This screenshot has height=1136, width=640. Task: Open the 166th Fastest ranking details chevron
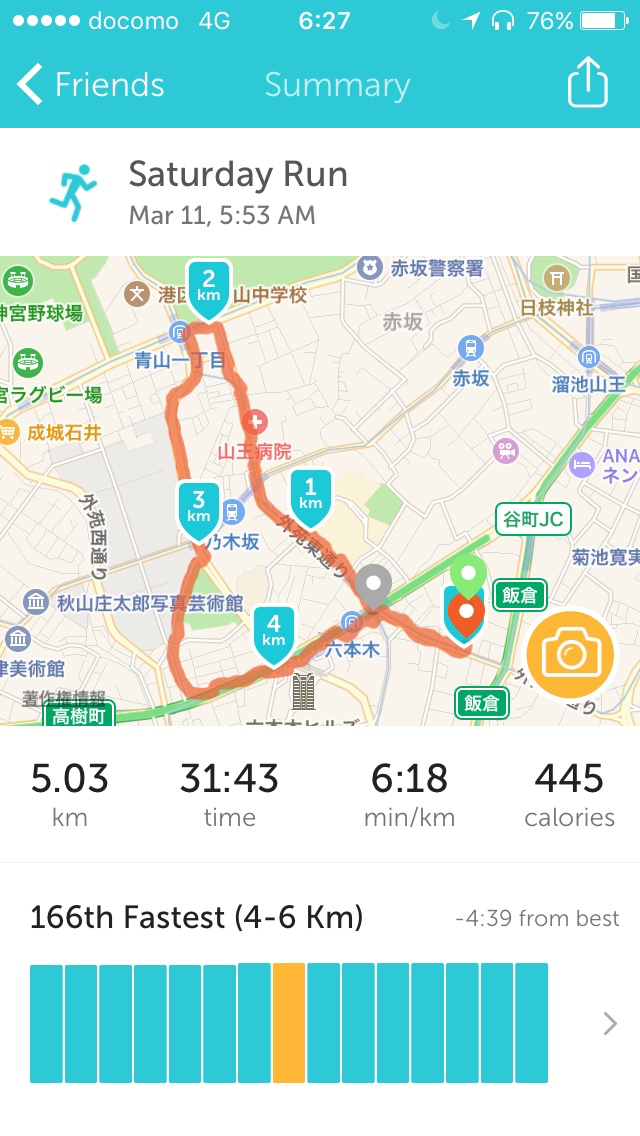click(610, 1023)
